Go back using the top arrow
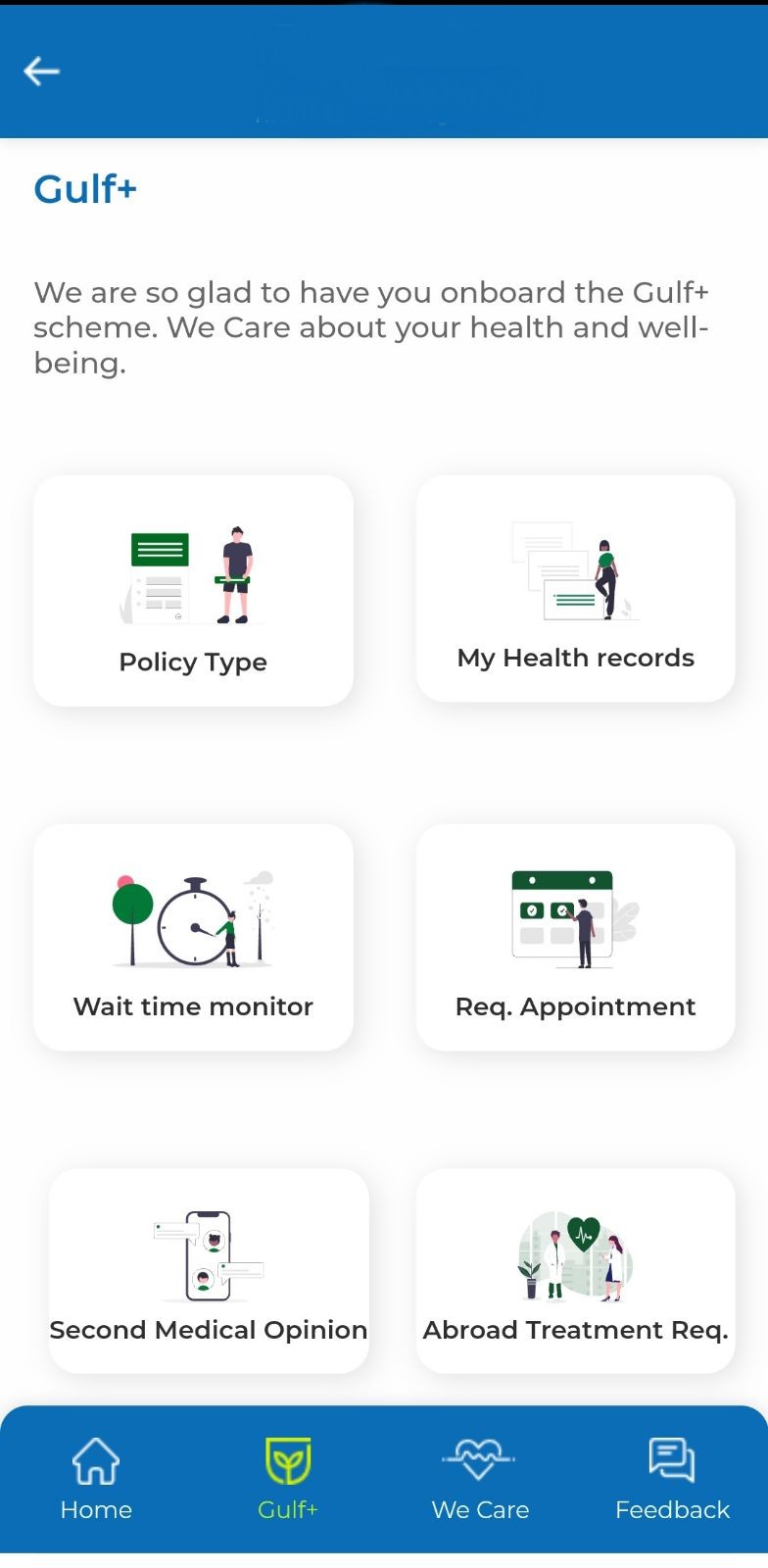 41,71
